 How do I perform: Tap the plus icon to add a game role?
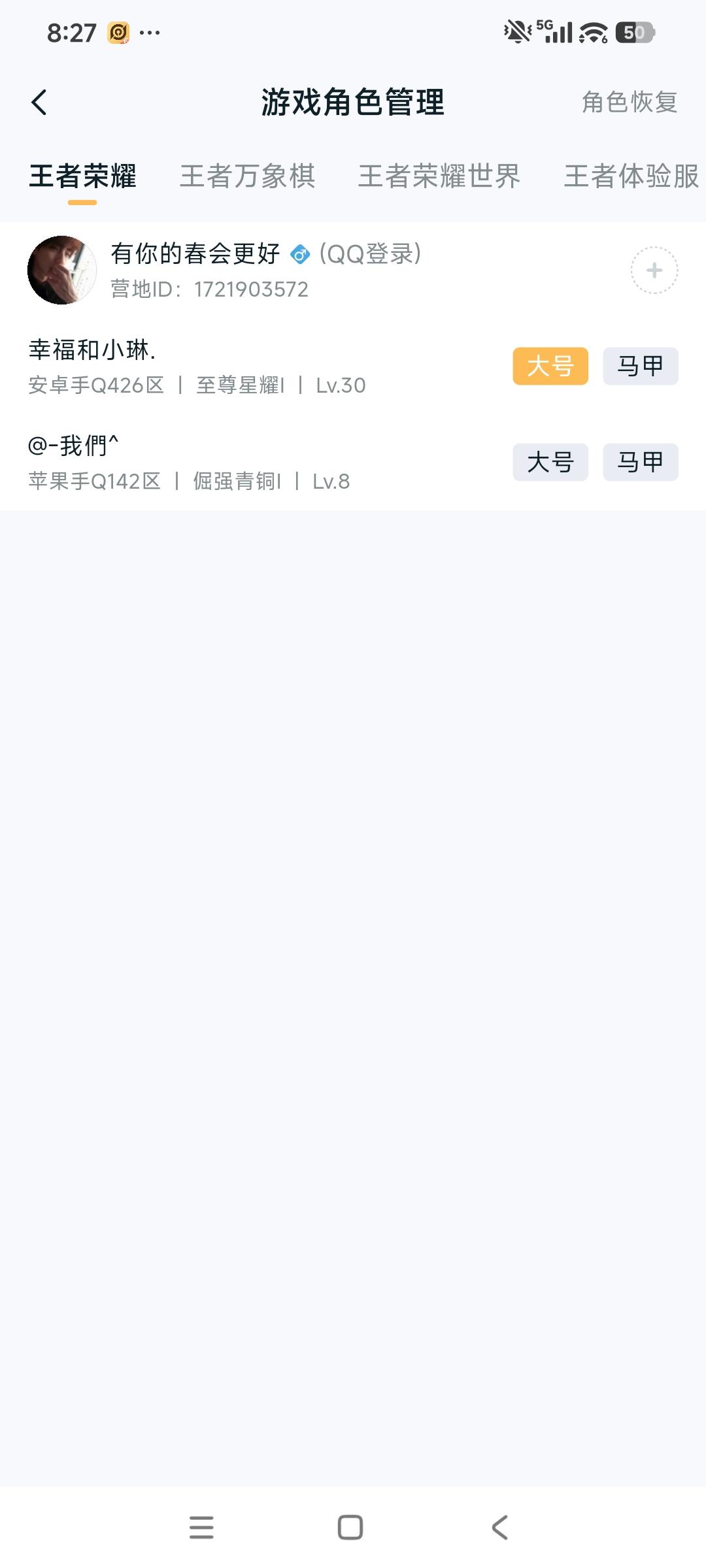[x=653, y=269]
